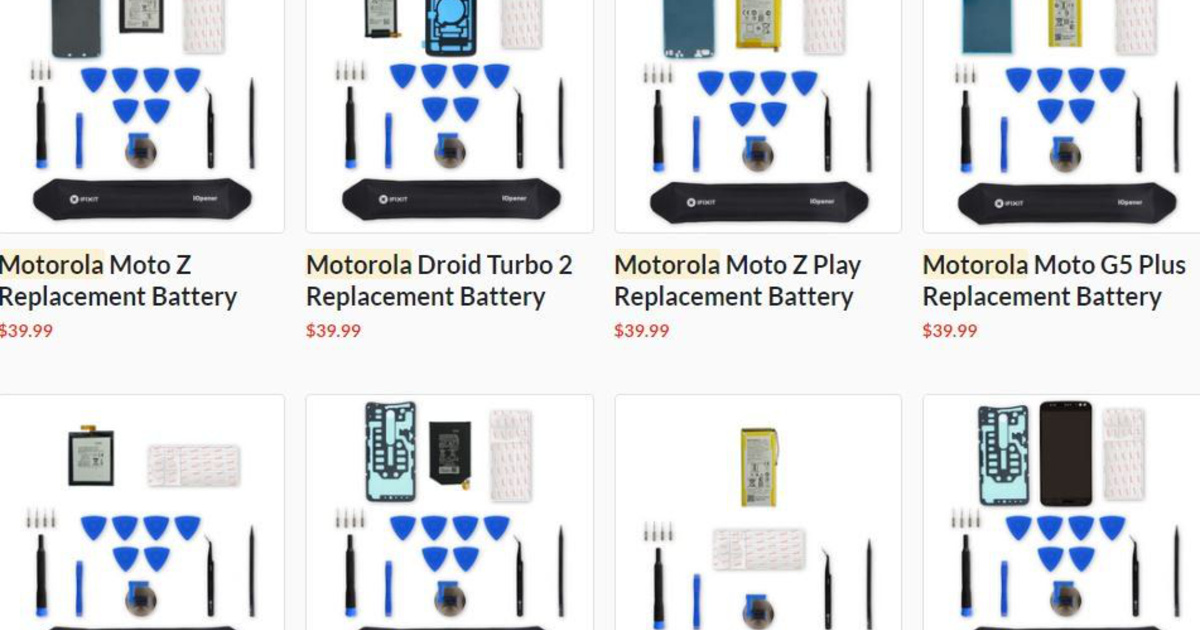View the Motorola Moto Z Play Replacement Battery
Screen dimensions: 1200x630
(737, 281)
